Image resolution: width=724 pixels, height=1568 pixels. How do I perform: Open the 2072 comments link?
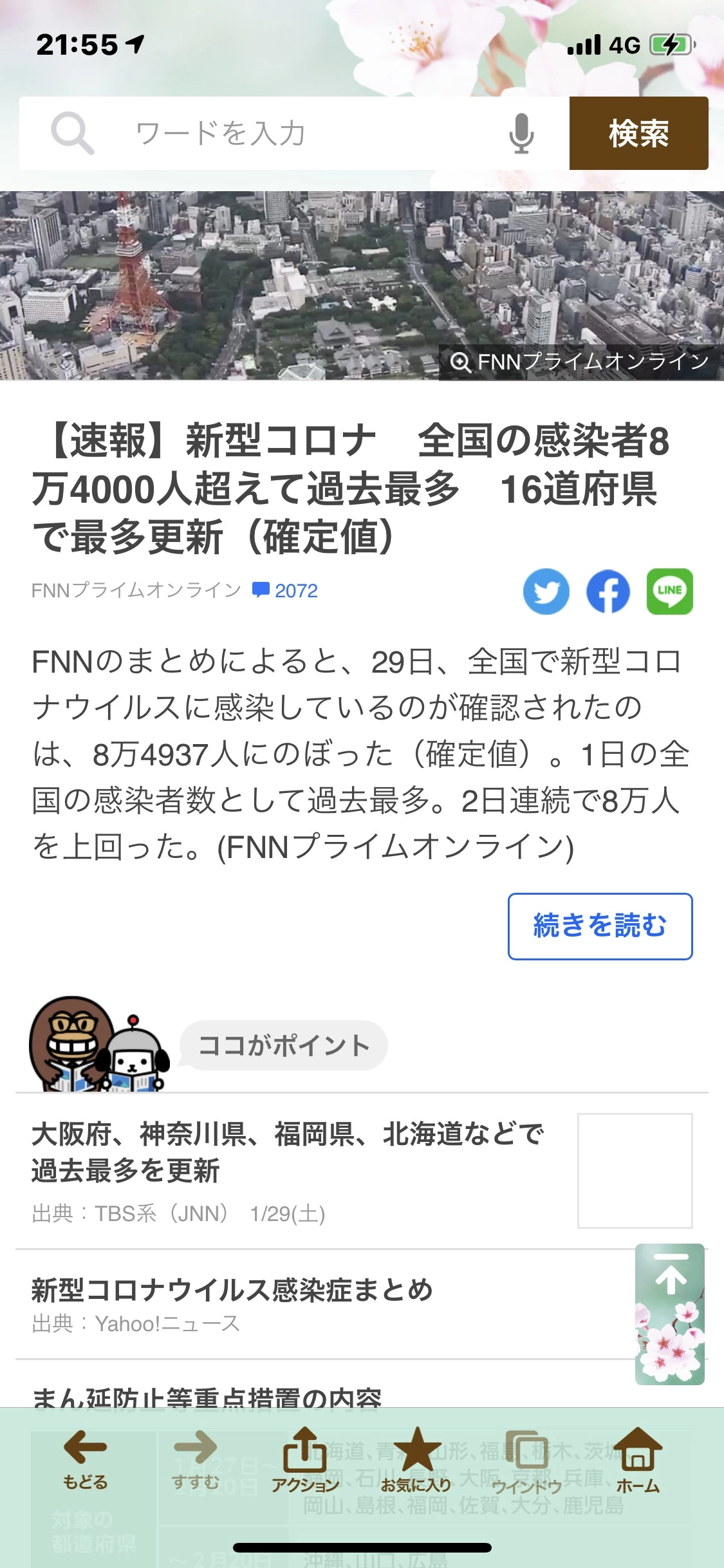click(x=286, y=590)
